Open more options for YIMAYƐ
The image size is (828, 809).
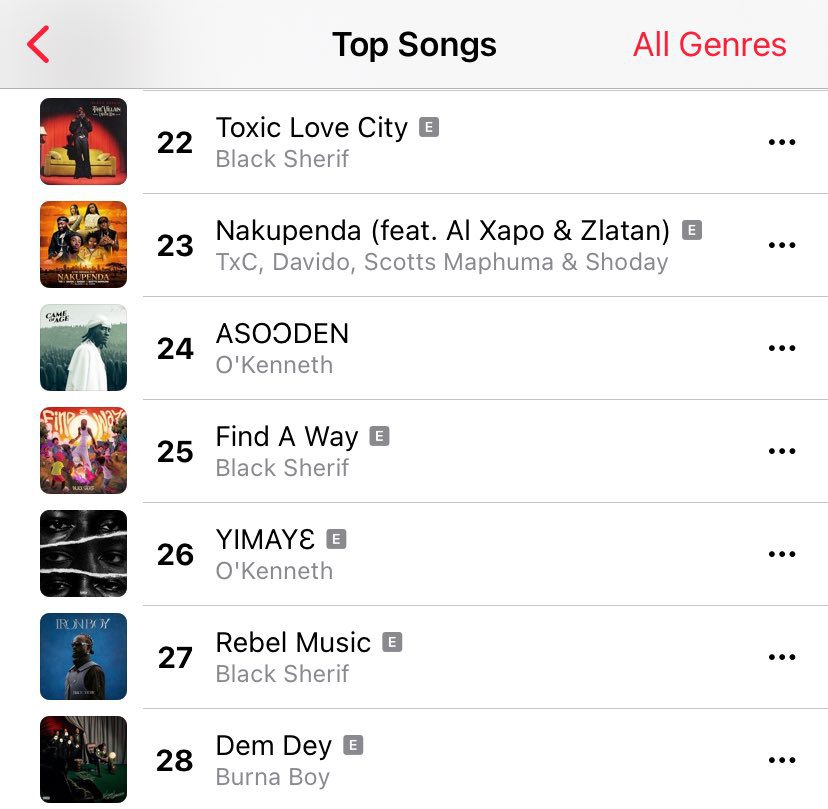tap(782, 553)
